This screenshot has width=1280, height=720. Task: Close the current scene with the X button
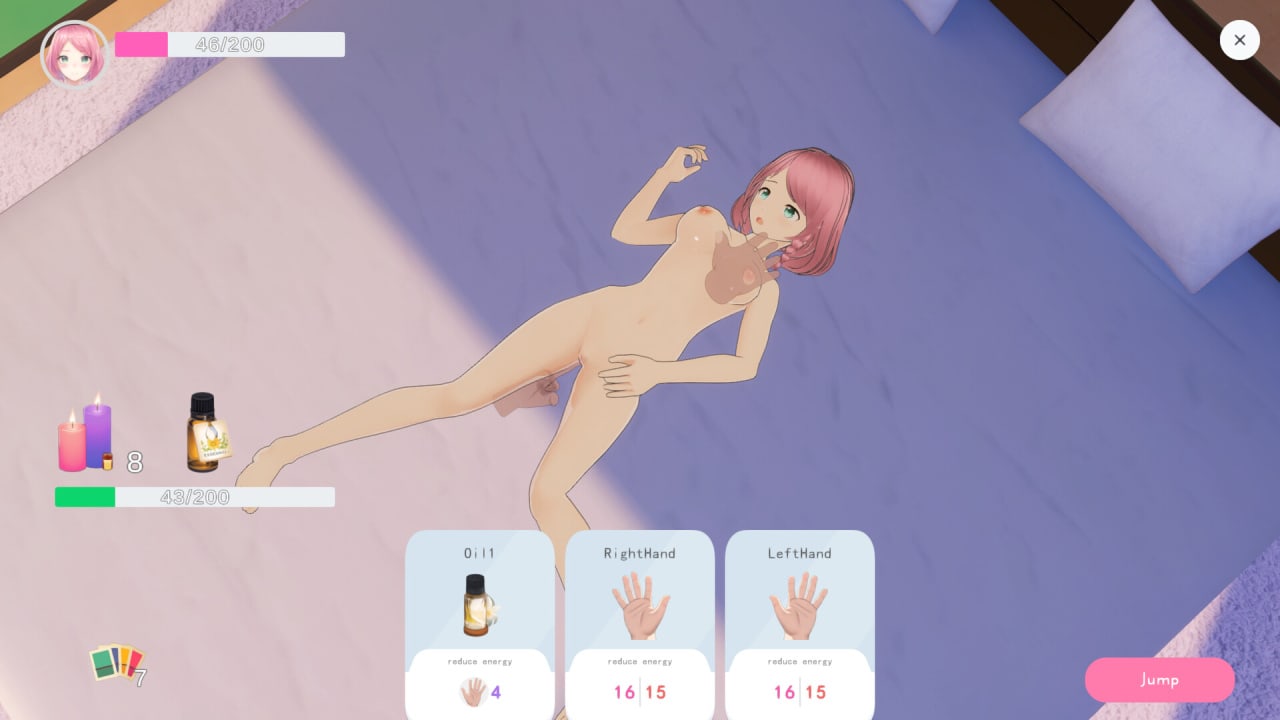click(x=1239, y=40)
